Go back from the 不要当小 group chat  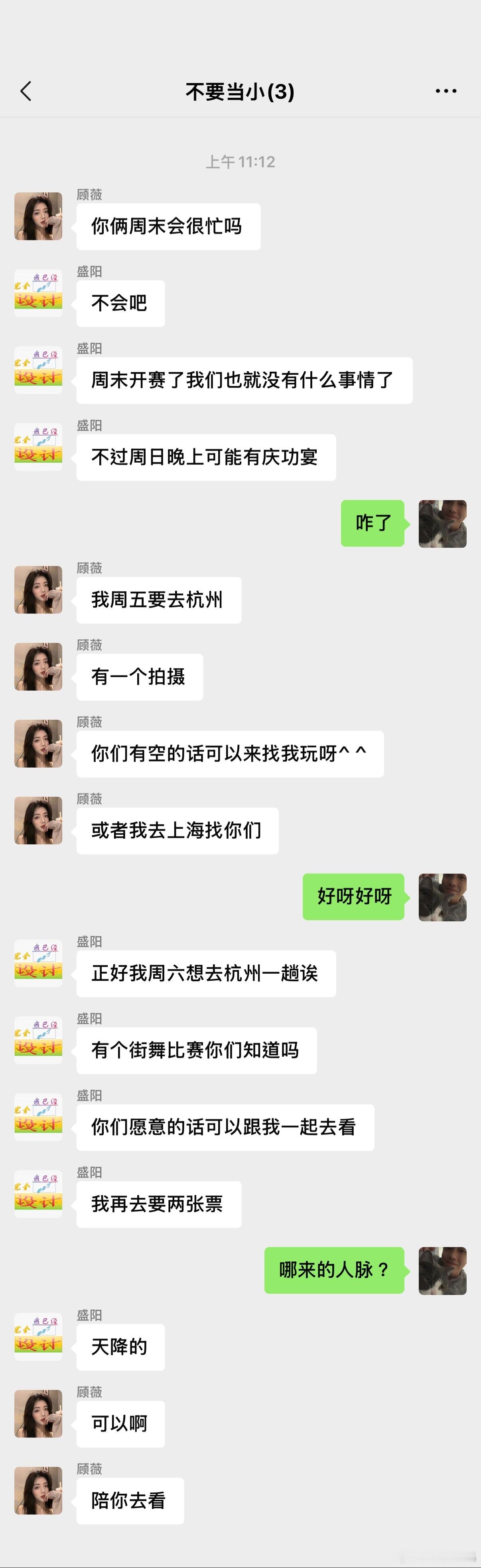[26, 91]
